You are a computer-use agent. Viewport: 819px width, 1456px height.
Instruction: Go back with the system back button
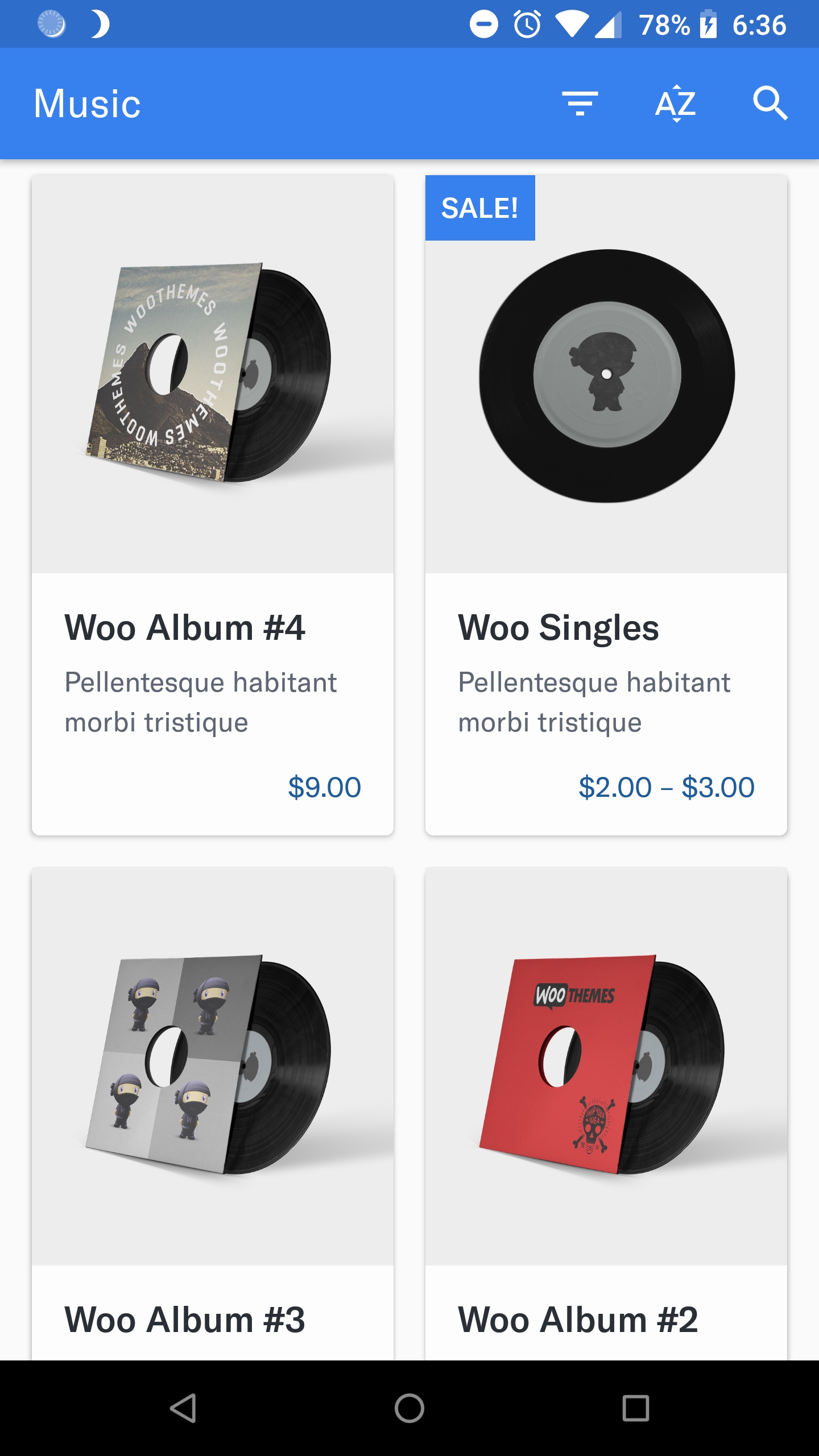[x=183, y=1408]
